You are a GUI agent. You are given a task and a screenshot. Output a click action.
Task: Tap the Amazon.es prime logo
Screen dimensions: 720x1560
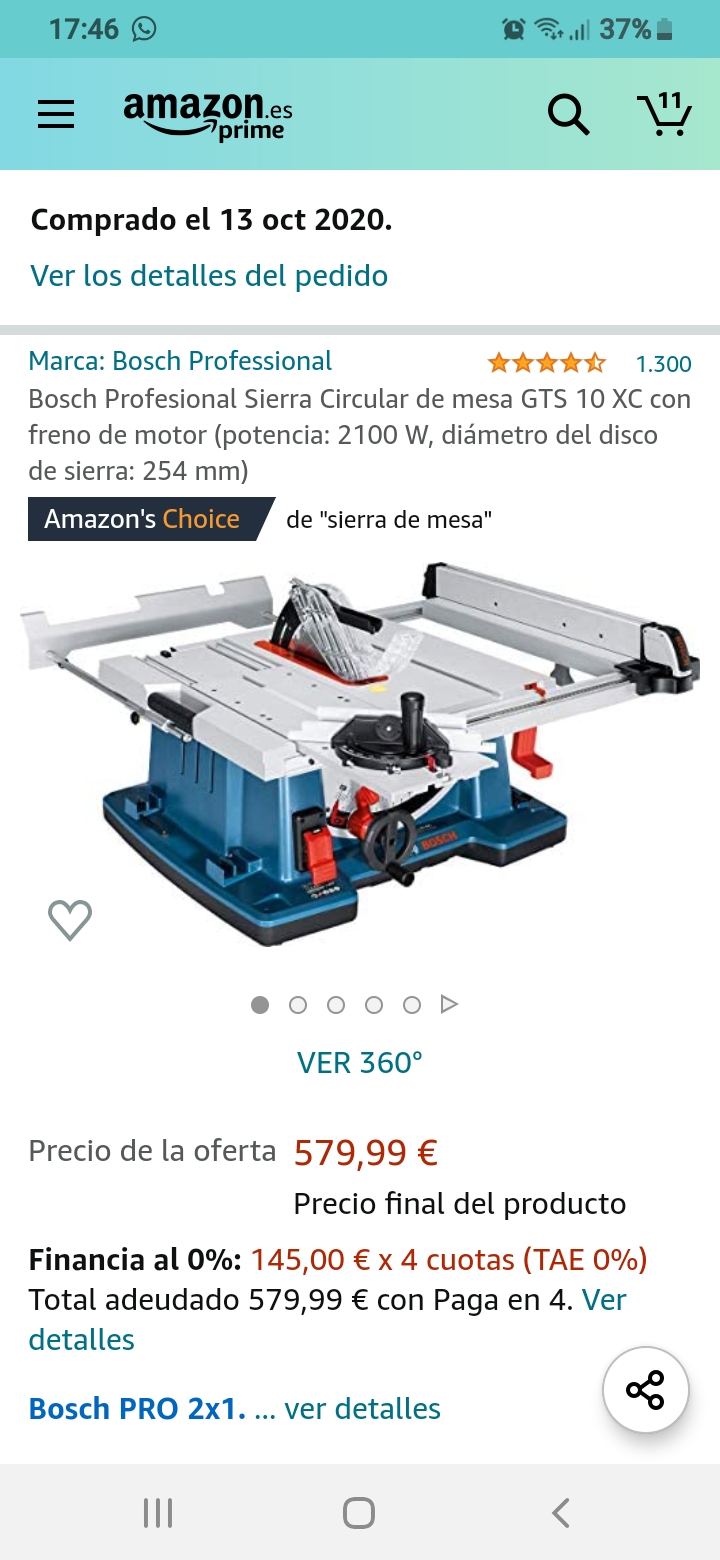[x=208, y=115]
